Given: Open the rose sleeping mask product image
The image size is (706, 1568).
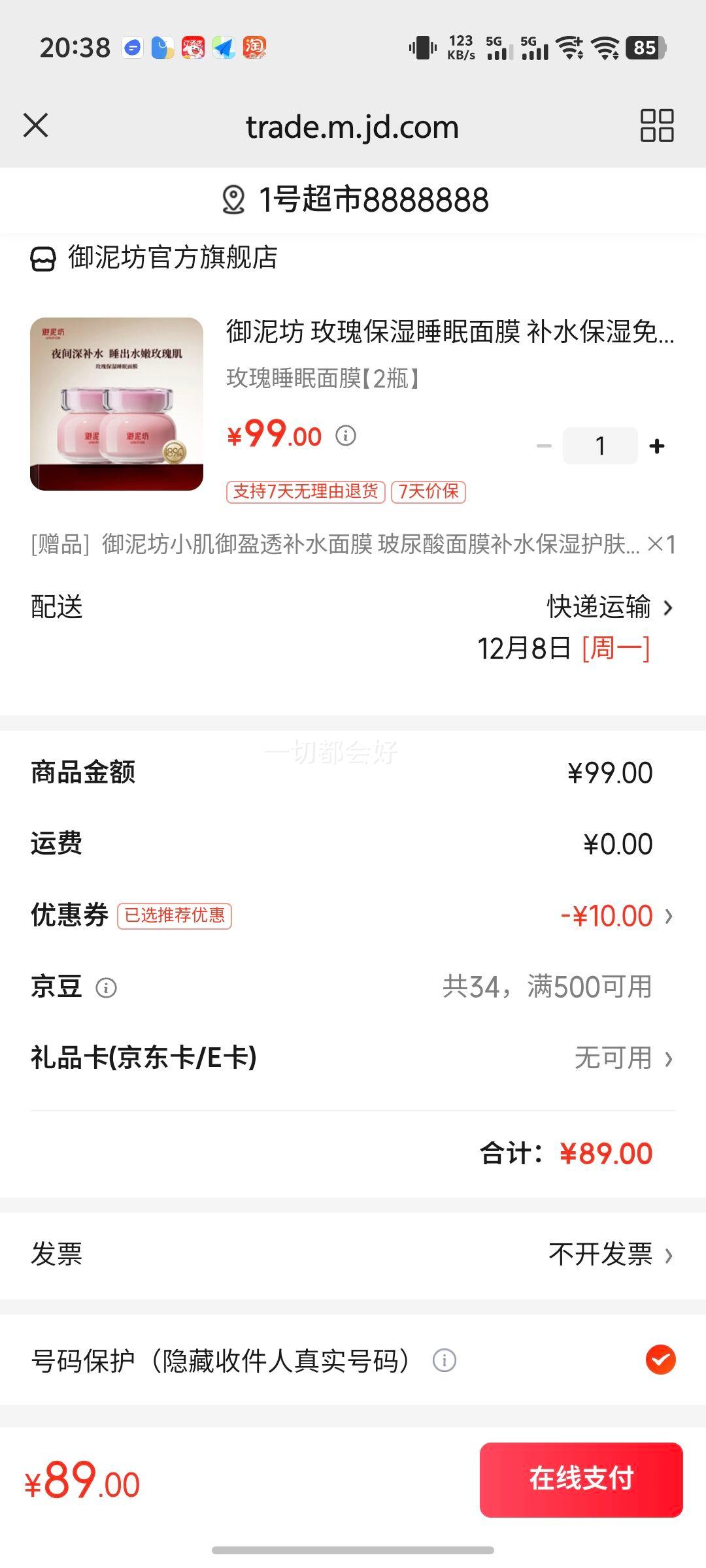Looking at the screenshot, I should point(116,404).
